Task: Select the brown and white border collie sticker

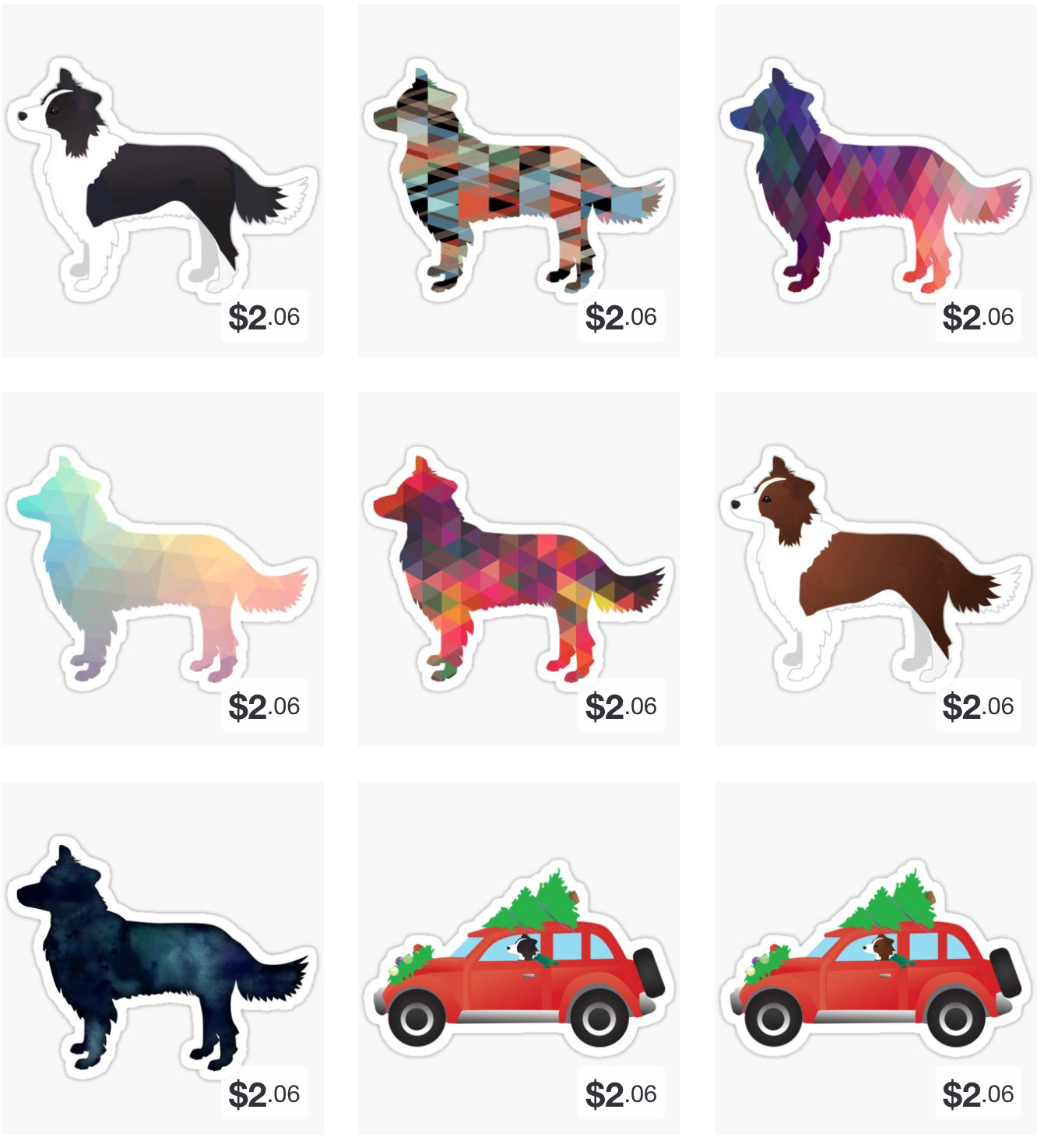Action: (x=876, y=569)
